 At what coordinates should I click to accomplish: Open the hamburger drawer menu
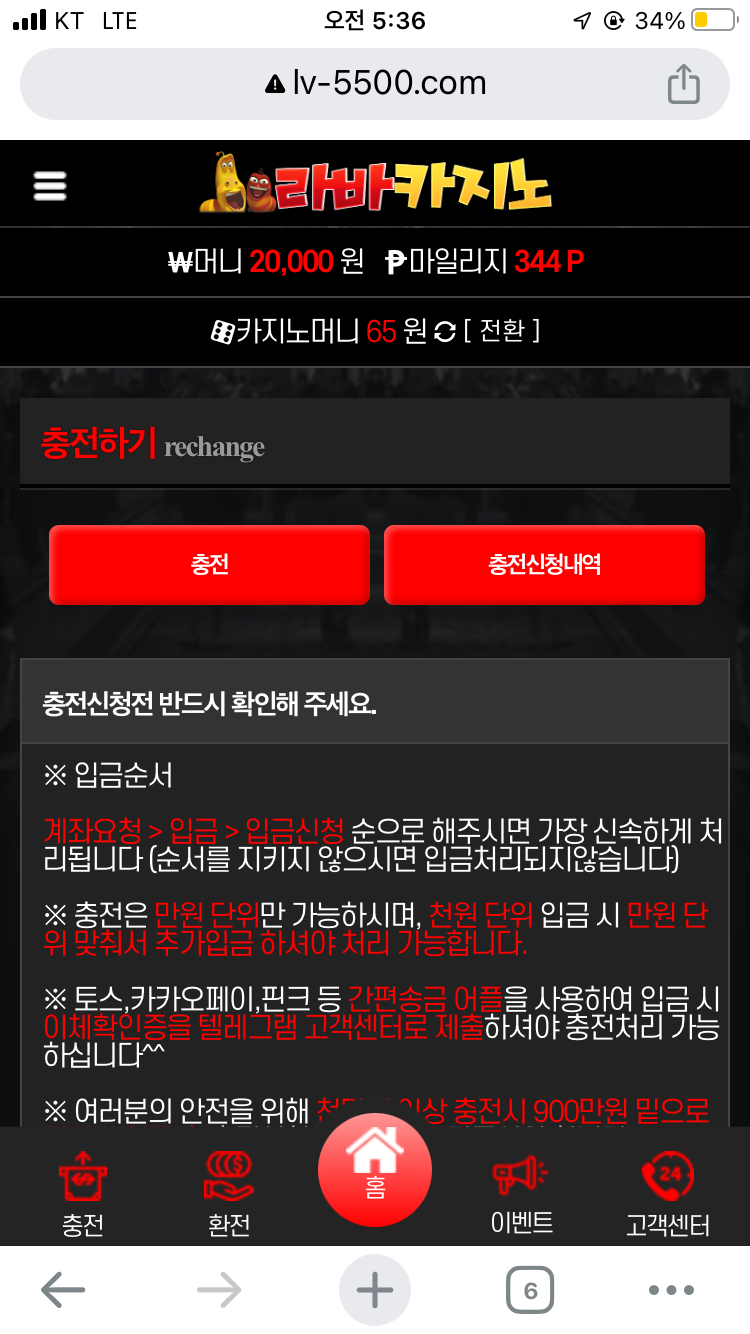tap(50, 186)
